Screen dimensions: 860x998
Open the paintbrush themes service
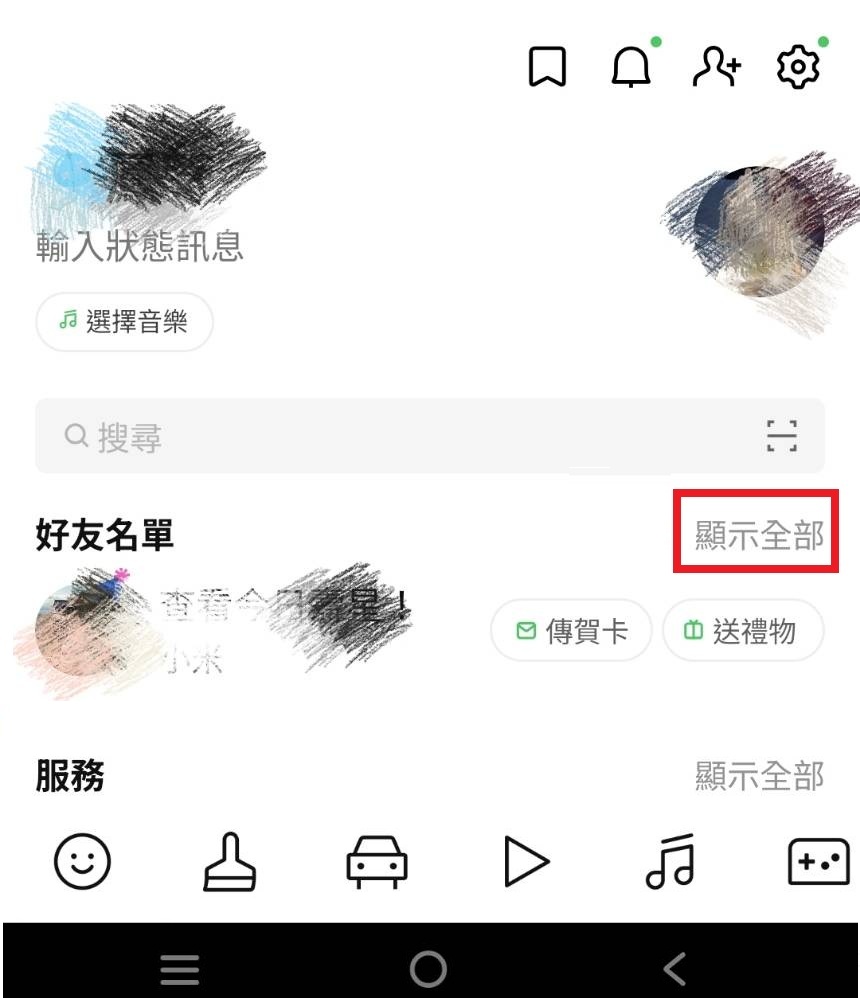point(230,861)
